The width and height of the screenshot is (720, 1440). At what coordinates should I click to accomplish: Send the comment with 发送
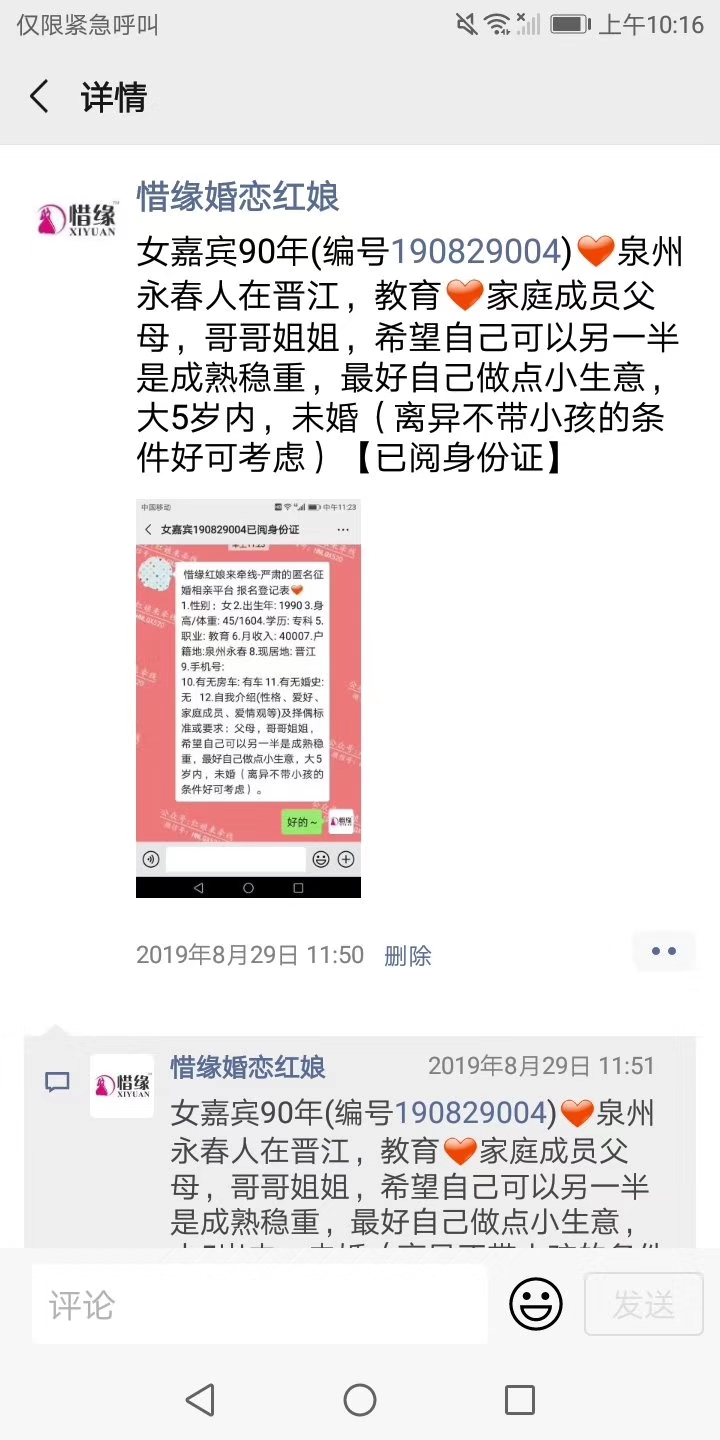tap(643, 1304)
